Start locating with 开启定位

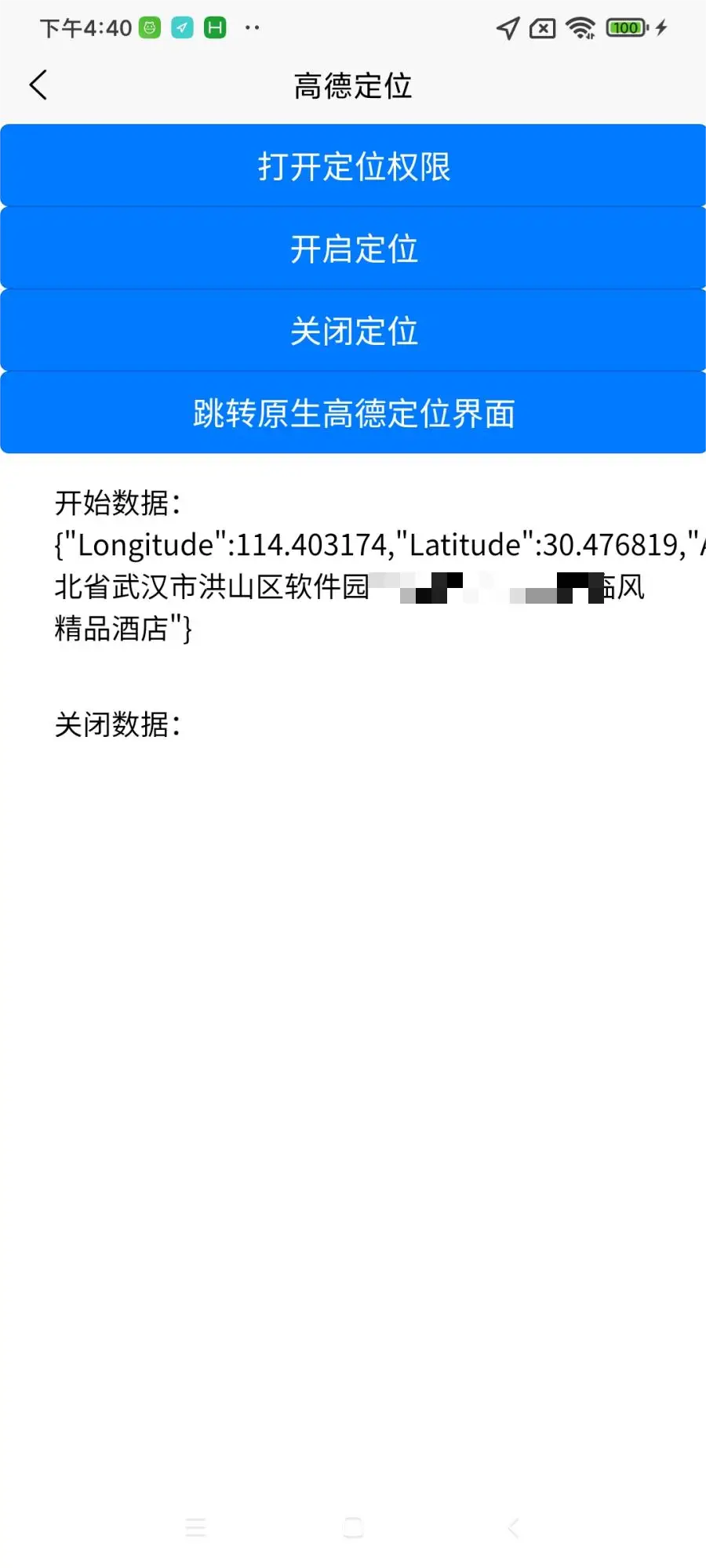353,249
